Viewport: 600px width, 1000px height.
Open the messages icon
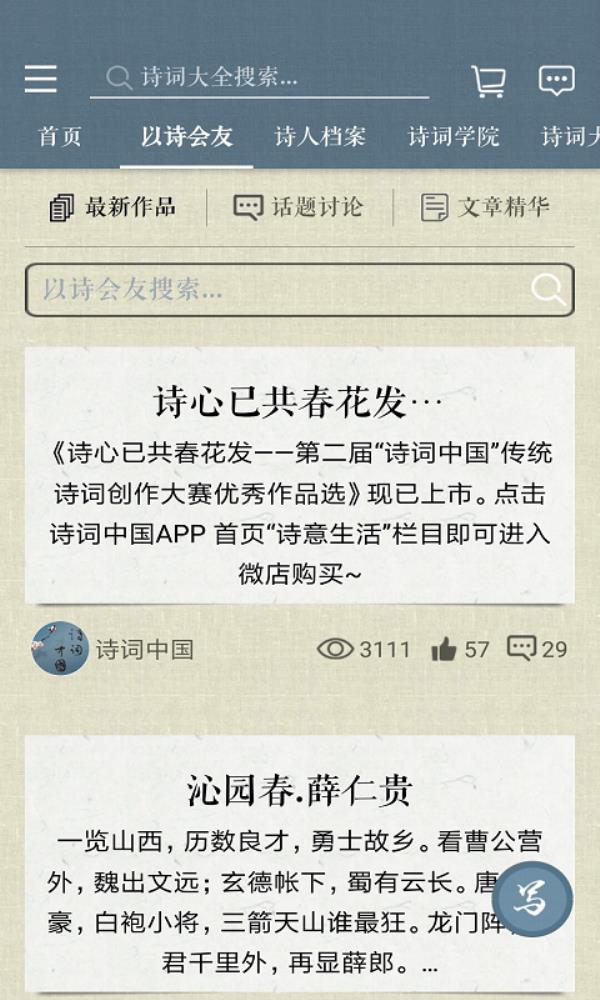556,80
